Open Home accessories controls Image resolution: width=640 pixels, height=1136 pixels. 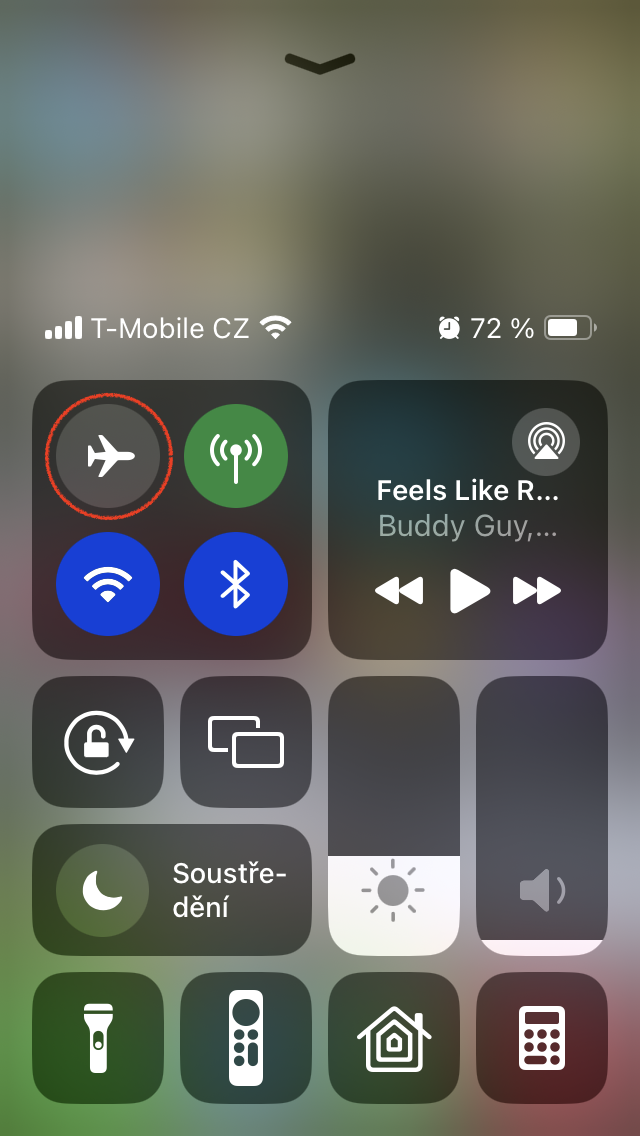point(394,1038)
